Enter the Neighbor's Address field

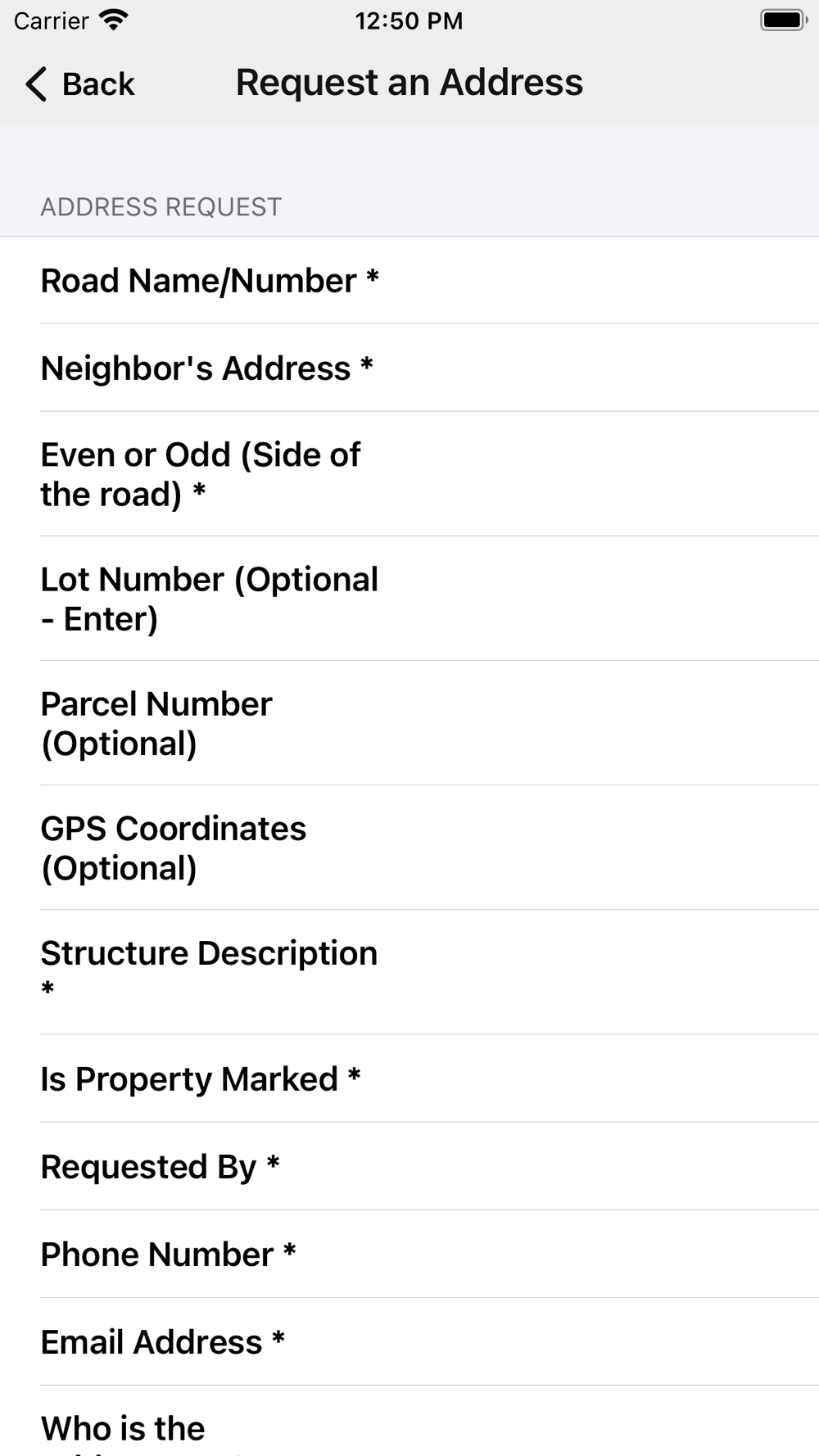pos(409,368)
